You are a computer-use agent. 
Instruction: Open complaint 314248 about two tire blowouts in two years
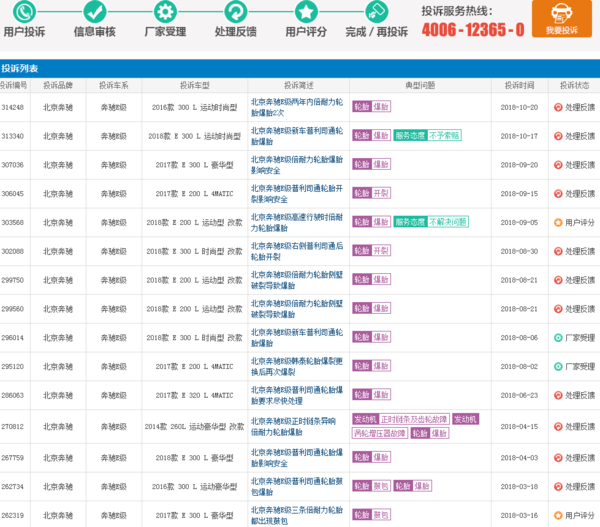coord(297,107)
